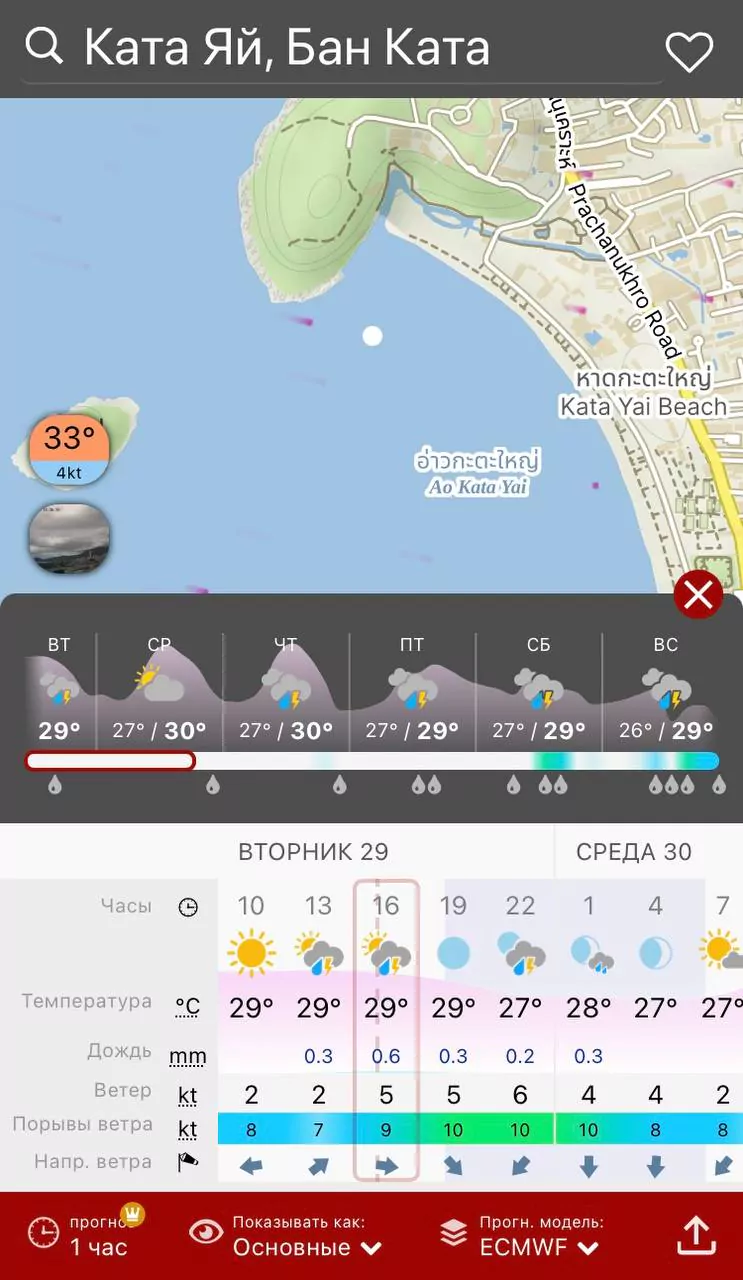
Task: Select the 19 hour forecast column
Action: tap(453, 1030)
